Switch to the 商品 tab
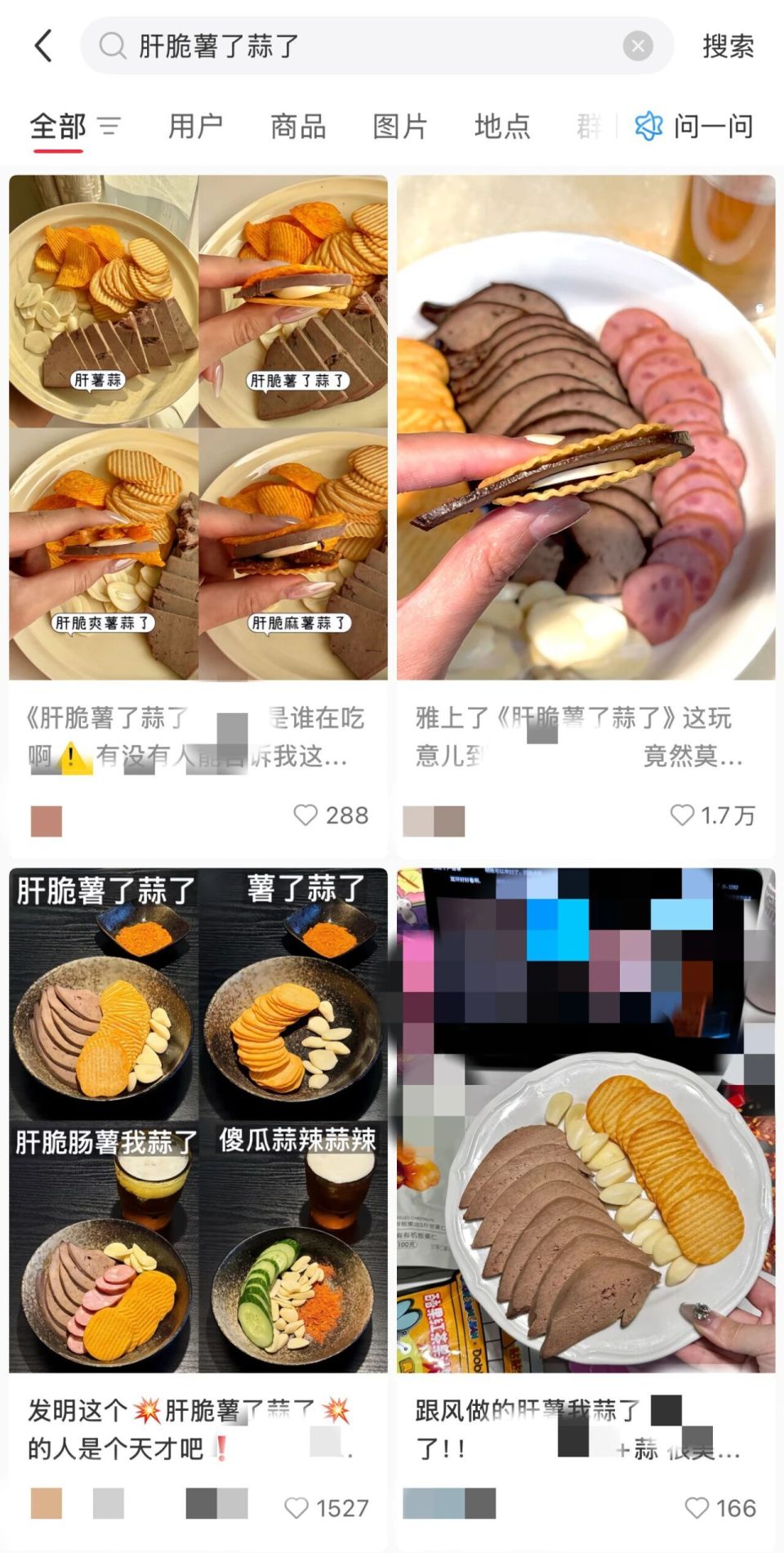 297,126
